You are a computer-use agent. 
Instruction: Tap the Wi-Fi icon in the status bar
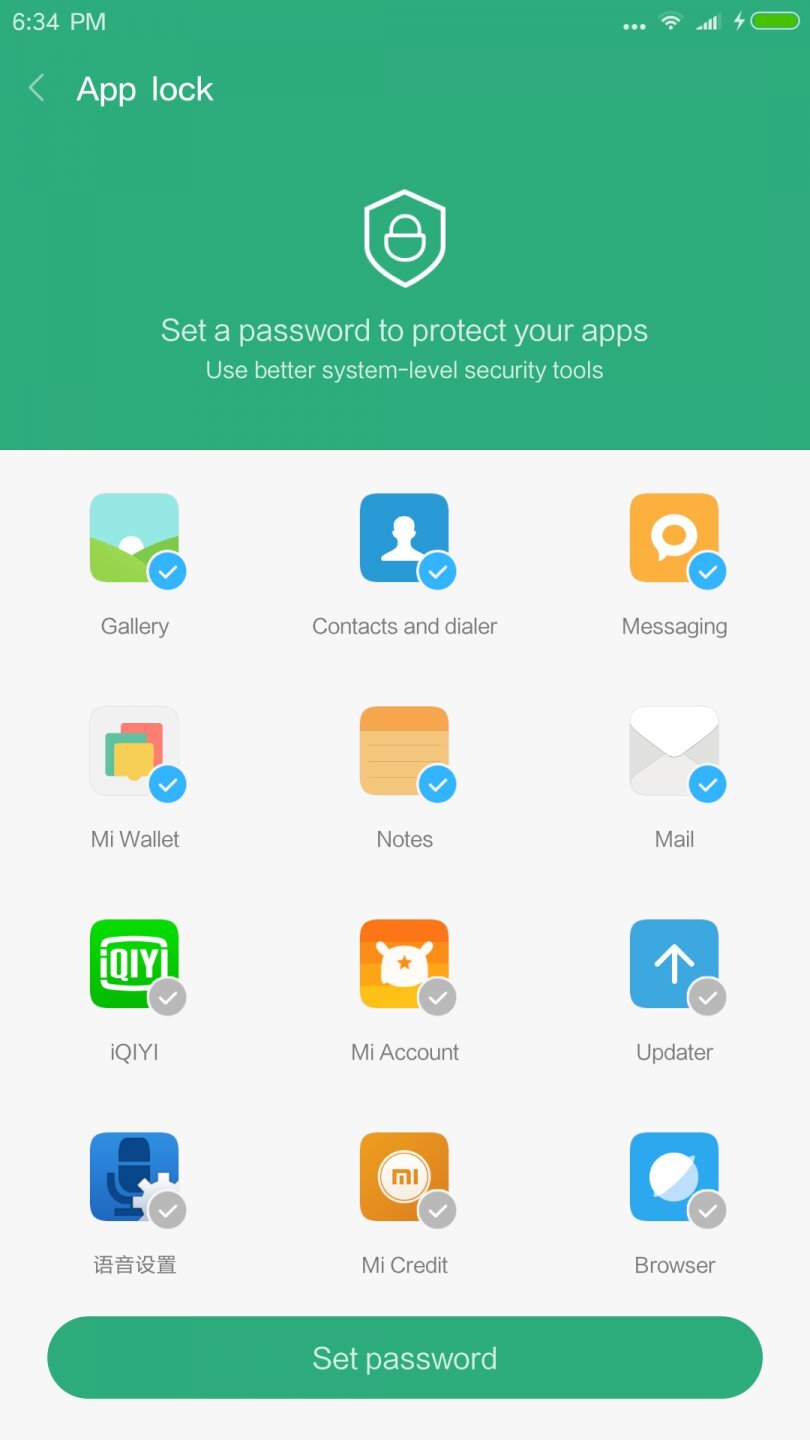click(670, 21)
